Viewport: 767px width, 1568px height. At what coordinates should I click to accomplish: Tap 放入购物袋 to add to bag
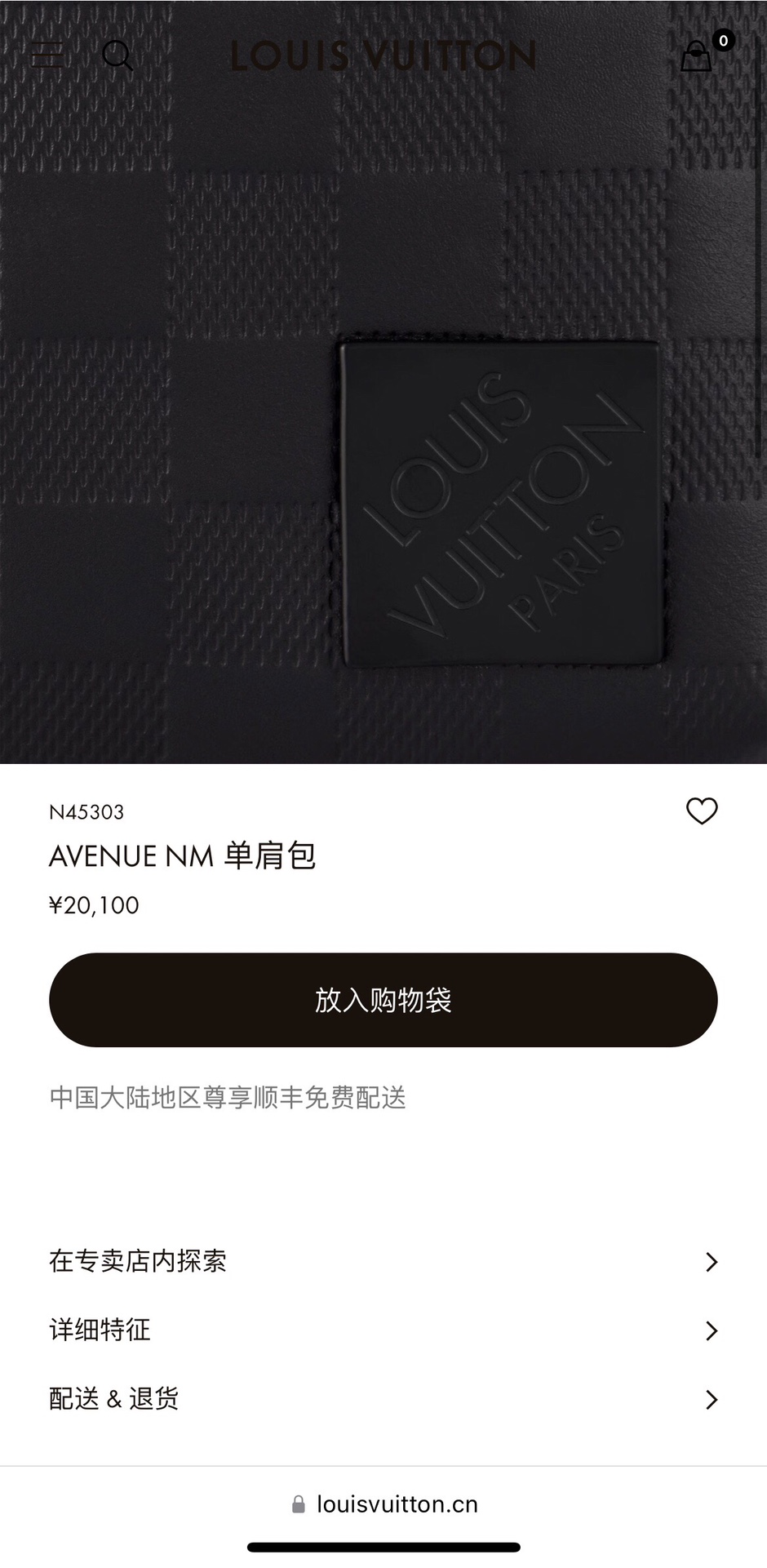pos(383,1000)
